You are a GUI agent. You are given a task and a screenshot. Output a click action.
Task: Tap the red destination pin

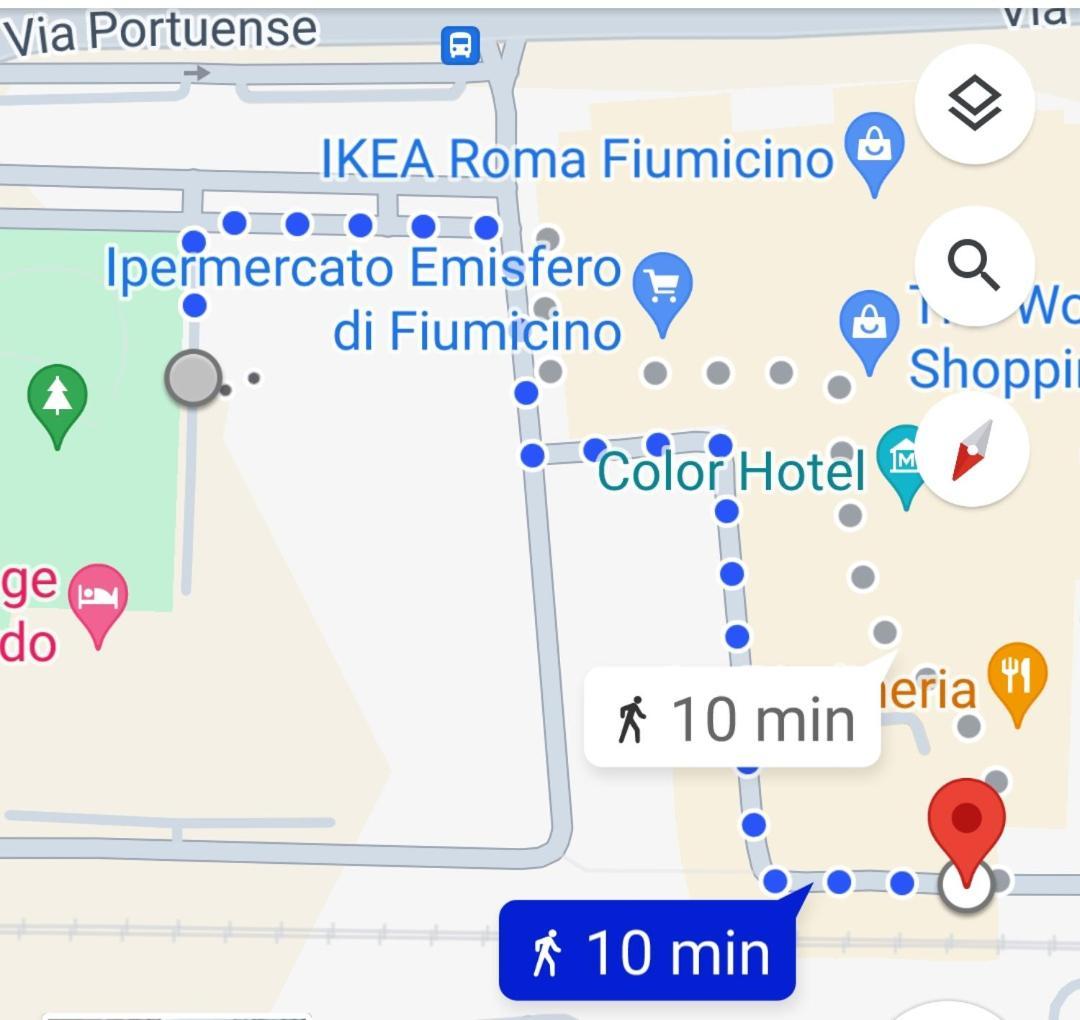966,822
